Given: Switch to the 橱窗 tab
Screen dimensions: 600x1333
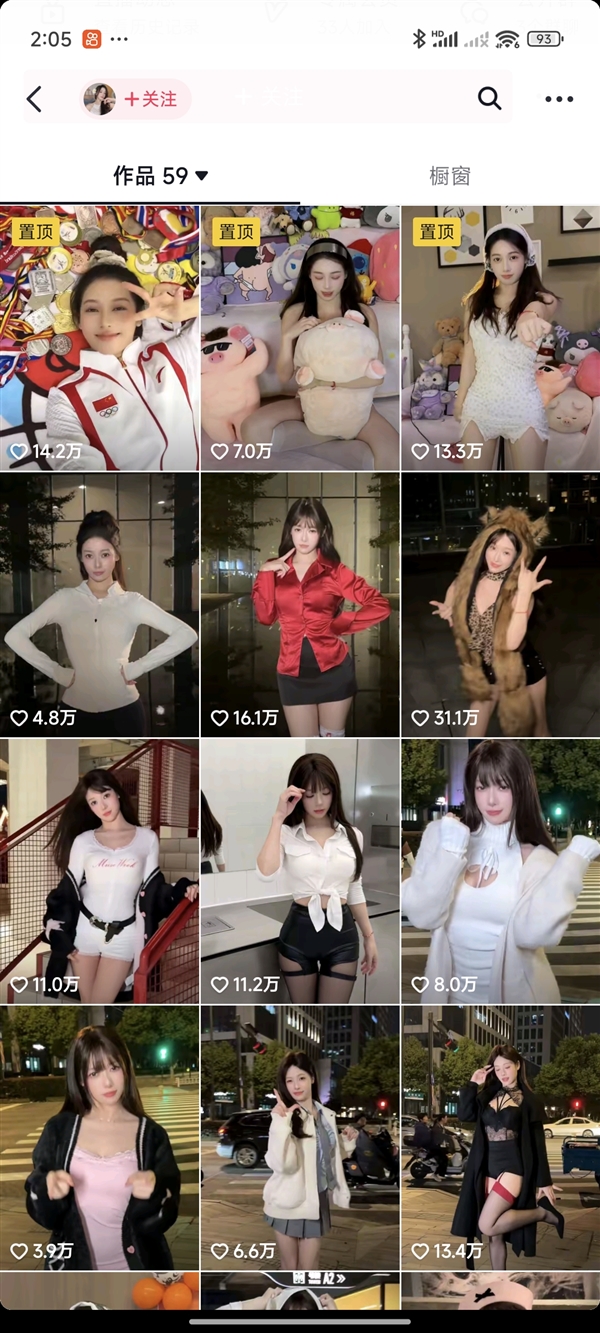Looking at the screenshot, I should pos(449,176).
